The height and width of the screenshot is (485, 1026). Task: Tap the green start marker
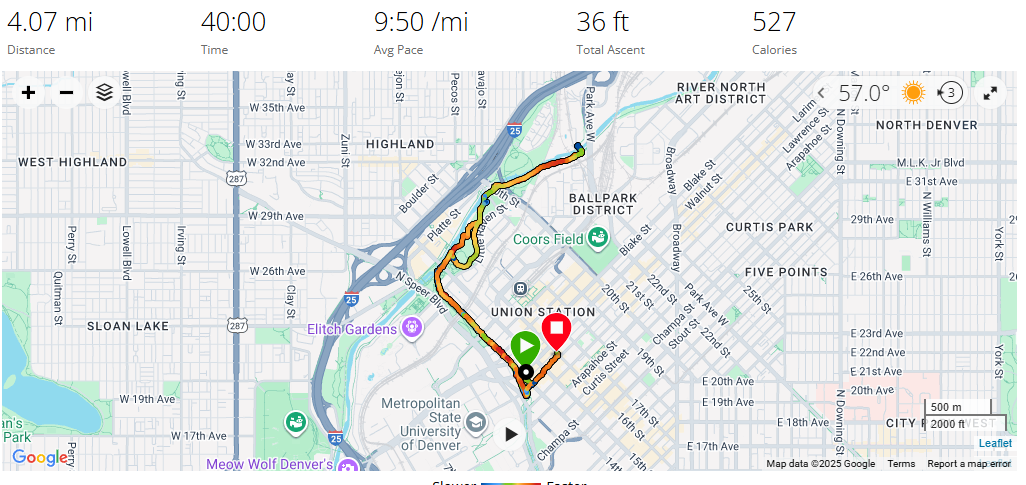click(x=525, y=346)
